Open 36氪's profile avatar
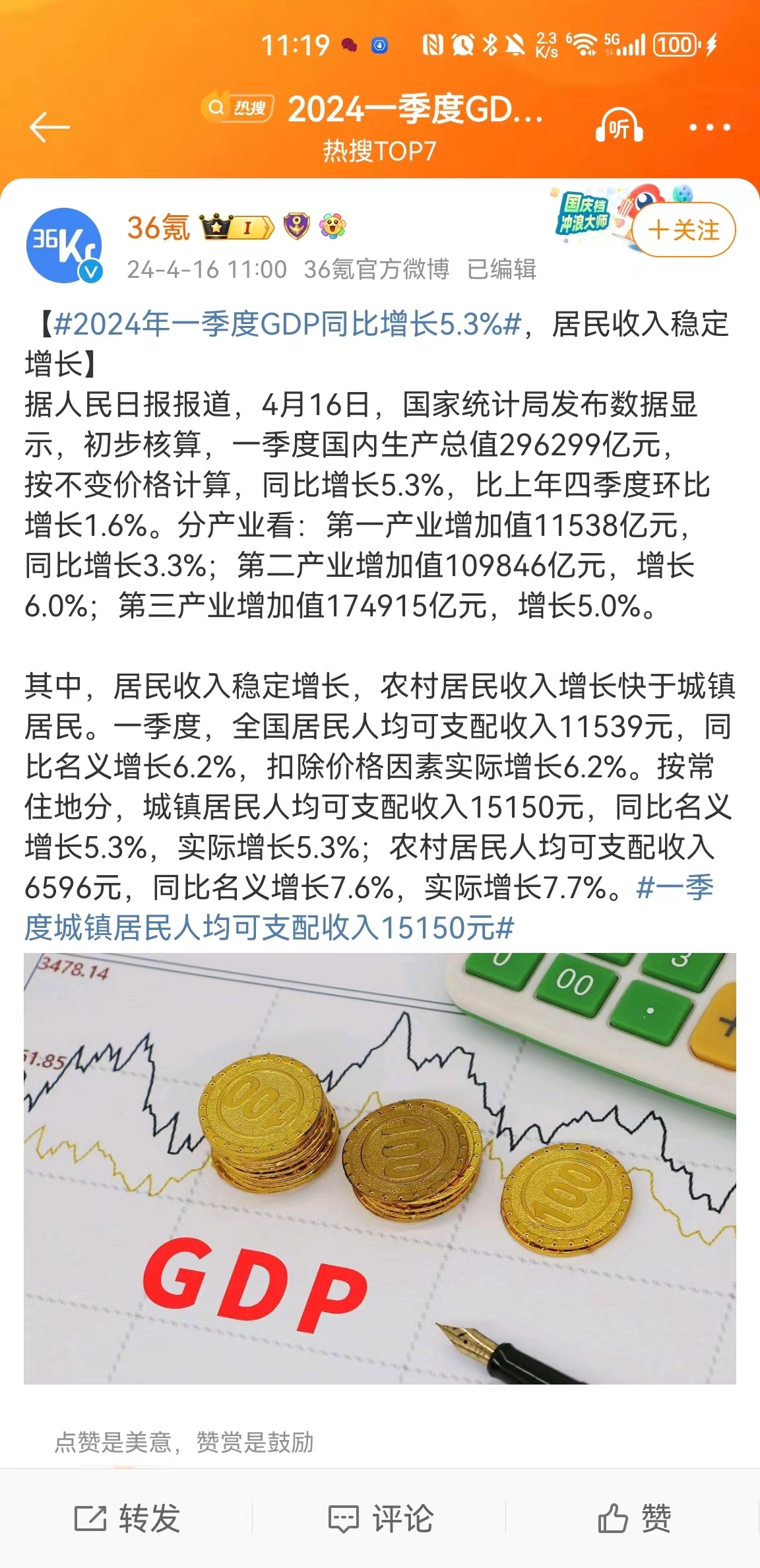Image resolution: width=760 pixels, height=1568 pixels. [x=64, y=245]
